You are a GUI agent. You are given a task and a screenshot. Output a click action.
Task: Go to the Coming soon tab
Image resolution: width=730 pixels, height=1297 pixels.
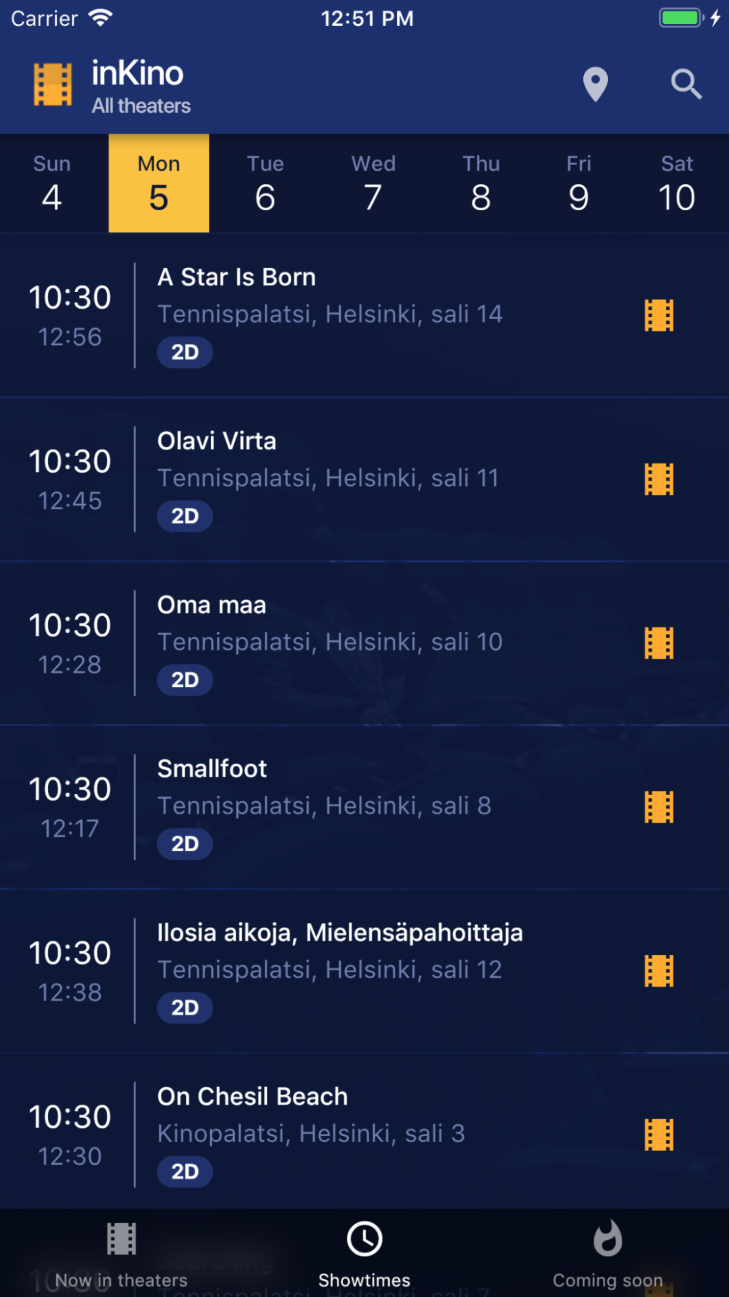tap(607, 1254)
